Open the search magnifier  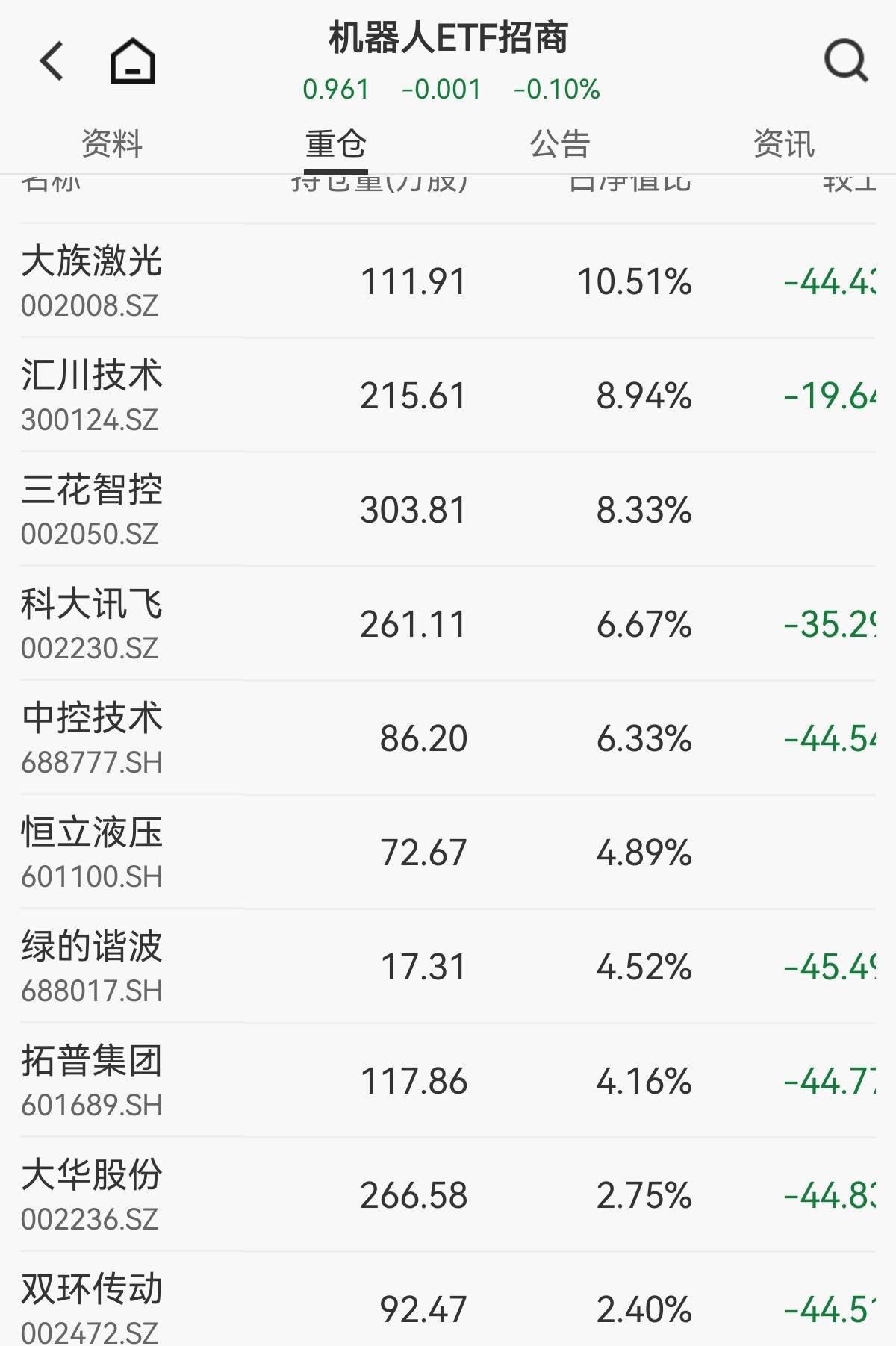pos(846,60)
